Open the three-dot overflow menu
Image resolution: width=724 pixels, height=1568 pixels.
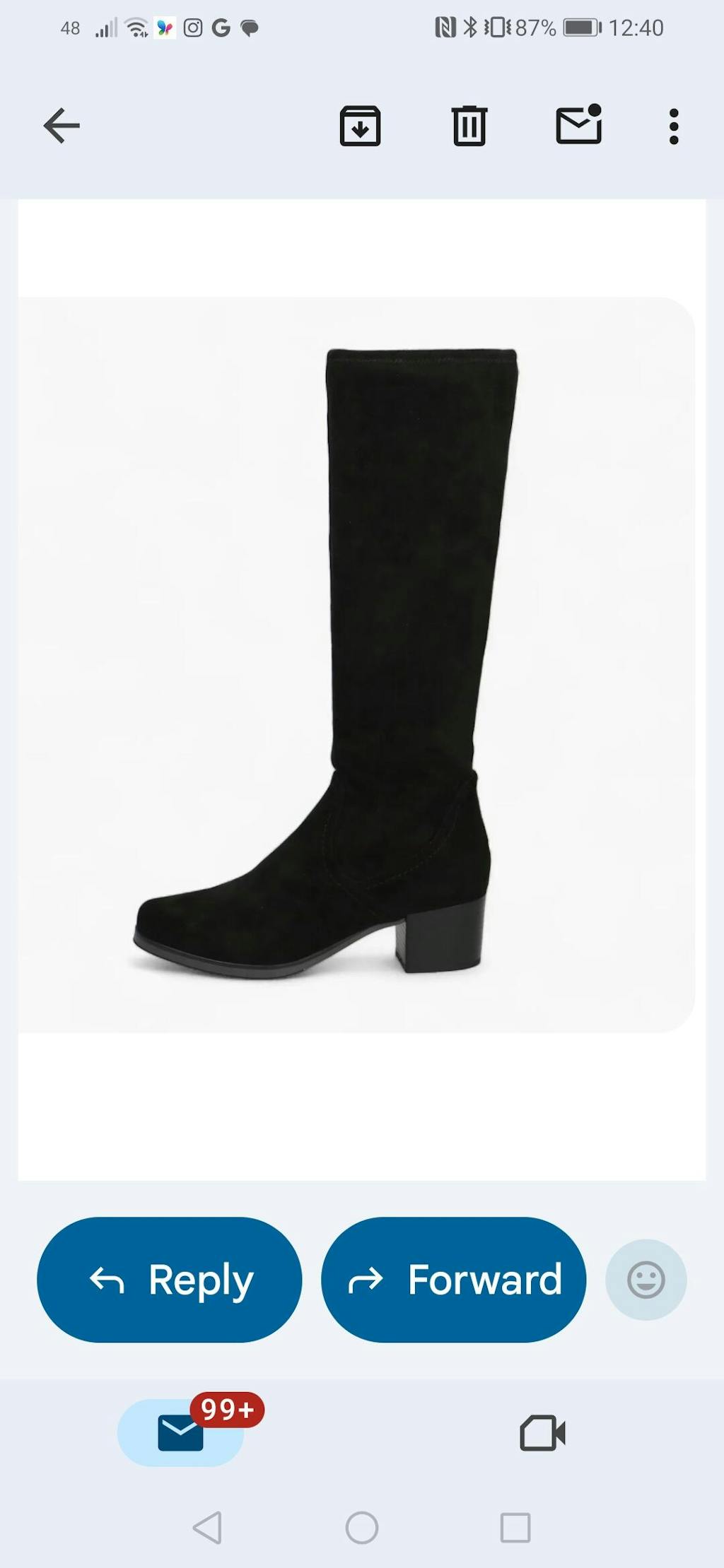point(673,126)
